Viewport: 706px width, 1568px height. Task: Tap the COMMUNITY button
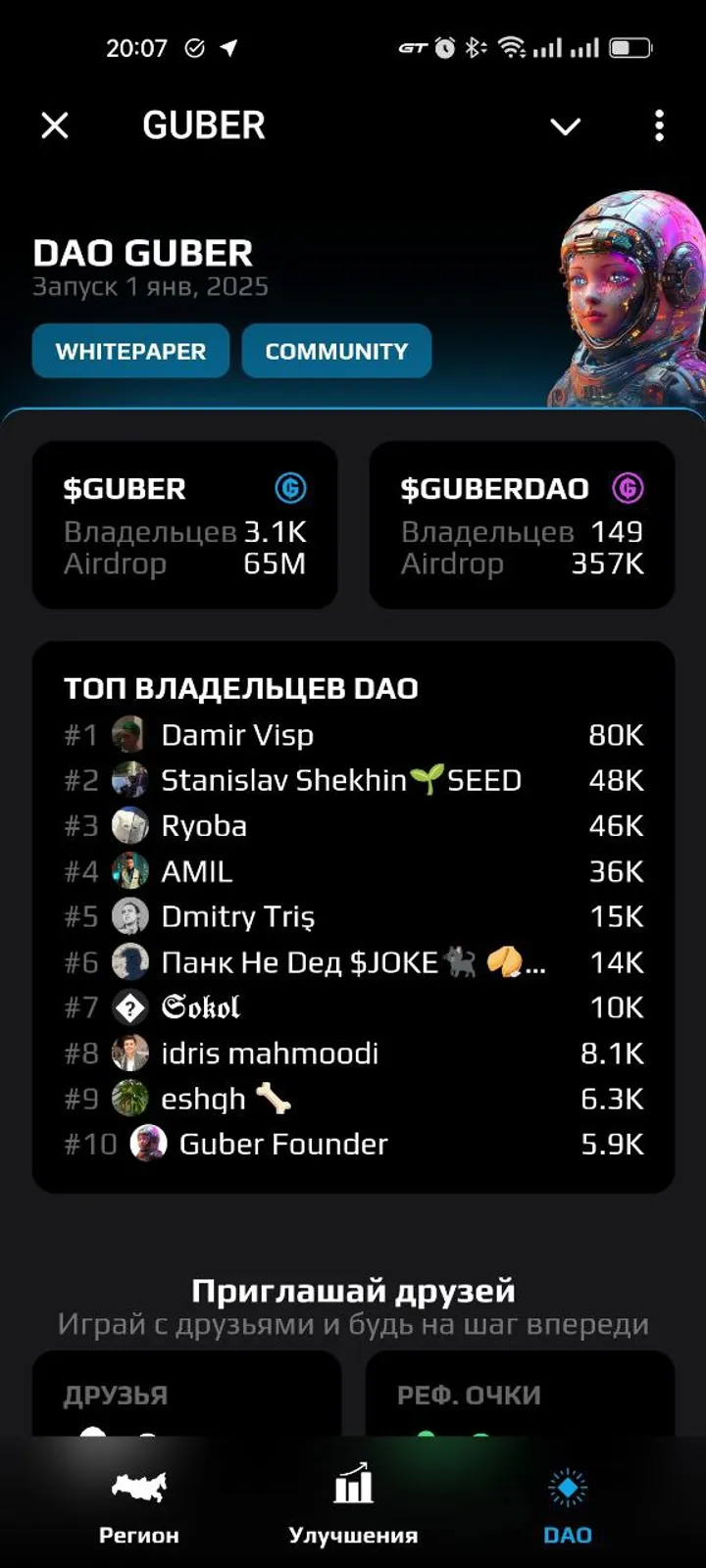[336, 351]
